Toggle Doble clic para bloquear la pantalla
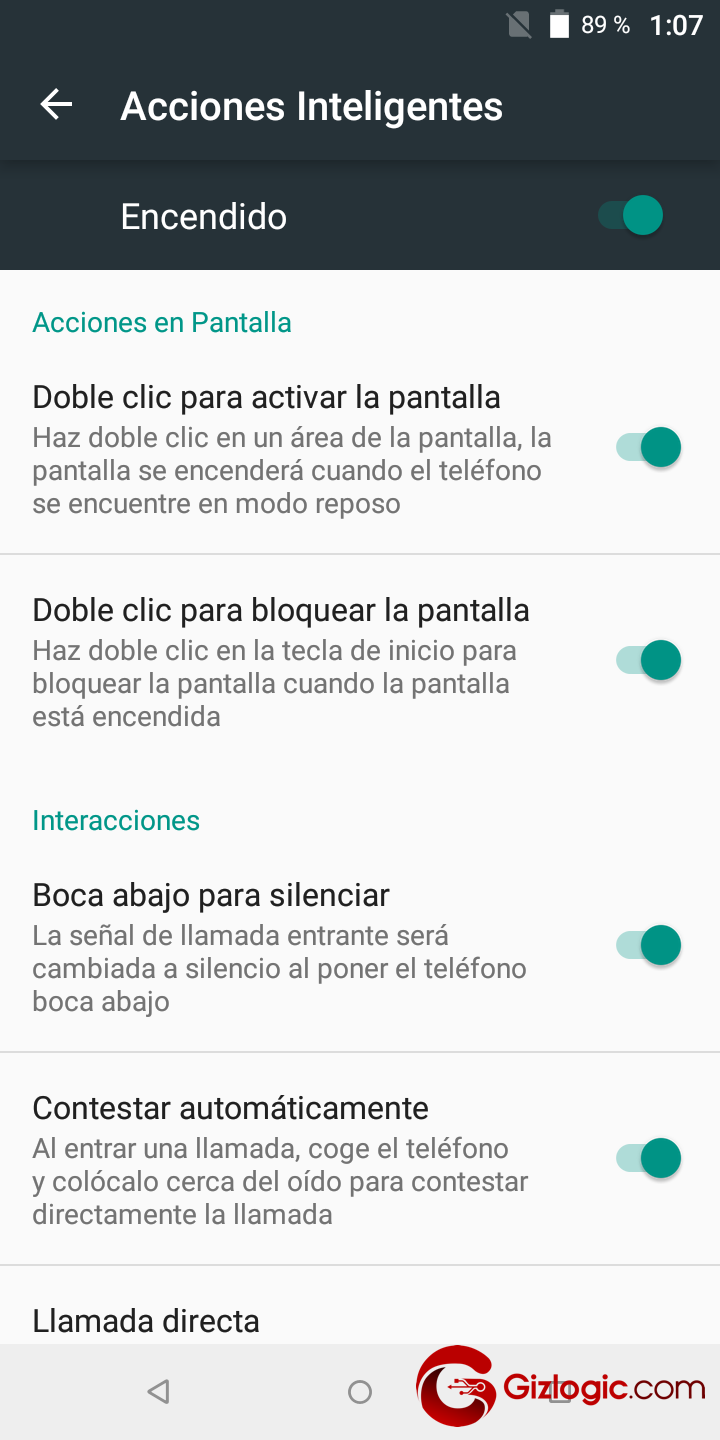 (649, 660)
